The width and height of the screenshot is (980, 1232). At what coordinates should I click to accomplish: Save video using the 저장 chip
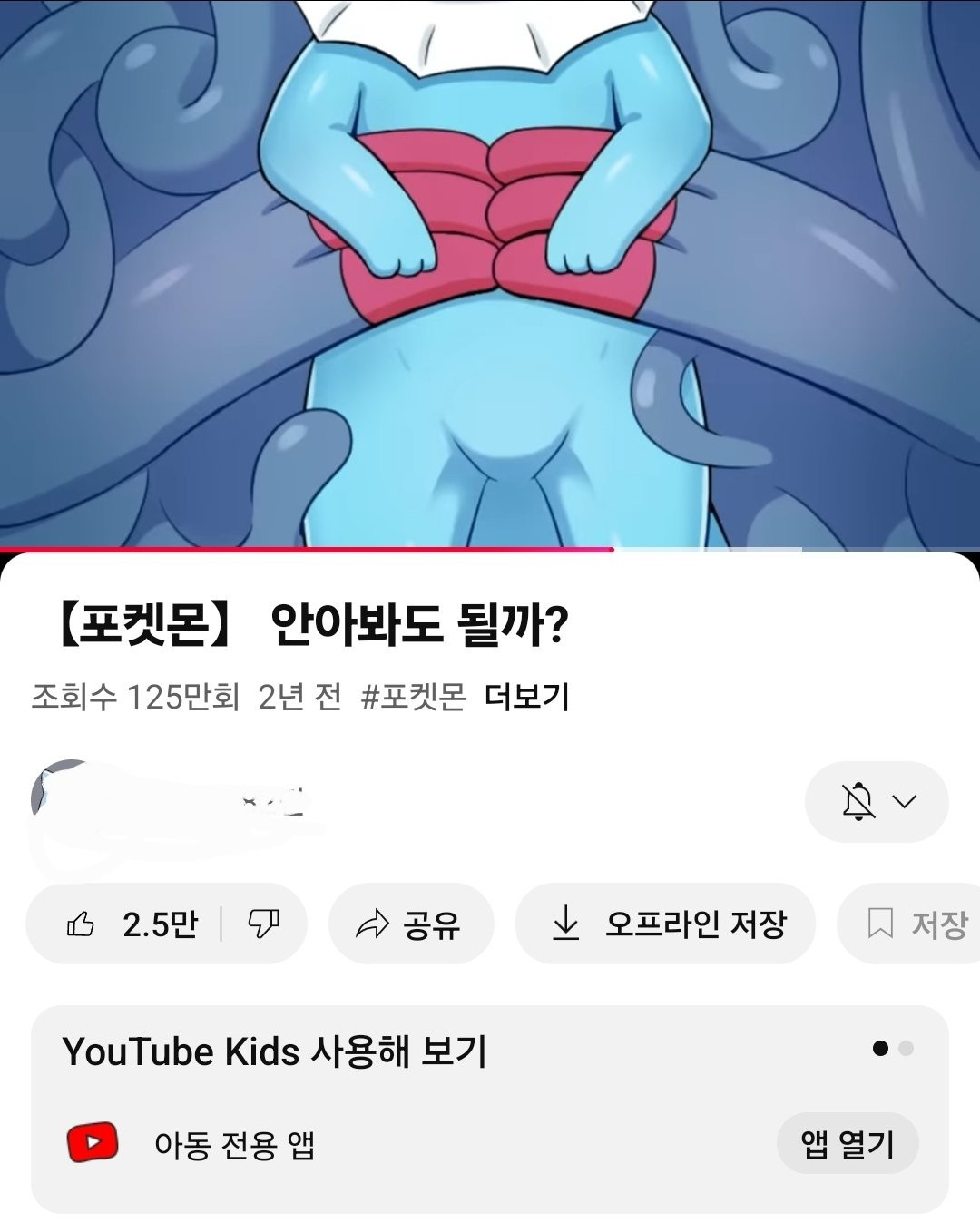pos(915,924)
